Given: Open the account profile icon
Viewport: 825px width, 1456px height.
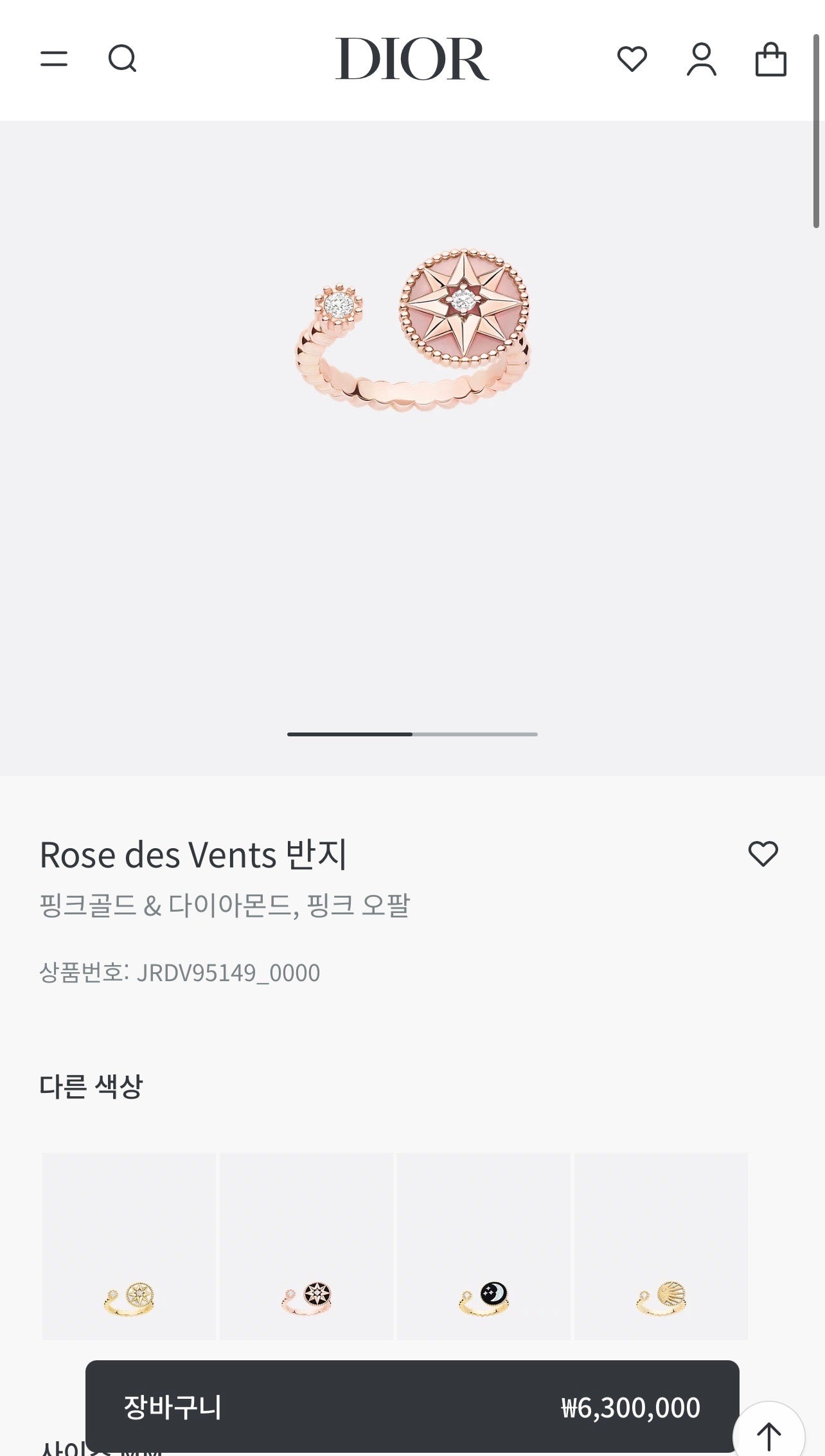Looking at the screenshot, I should coord(702,59).
